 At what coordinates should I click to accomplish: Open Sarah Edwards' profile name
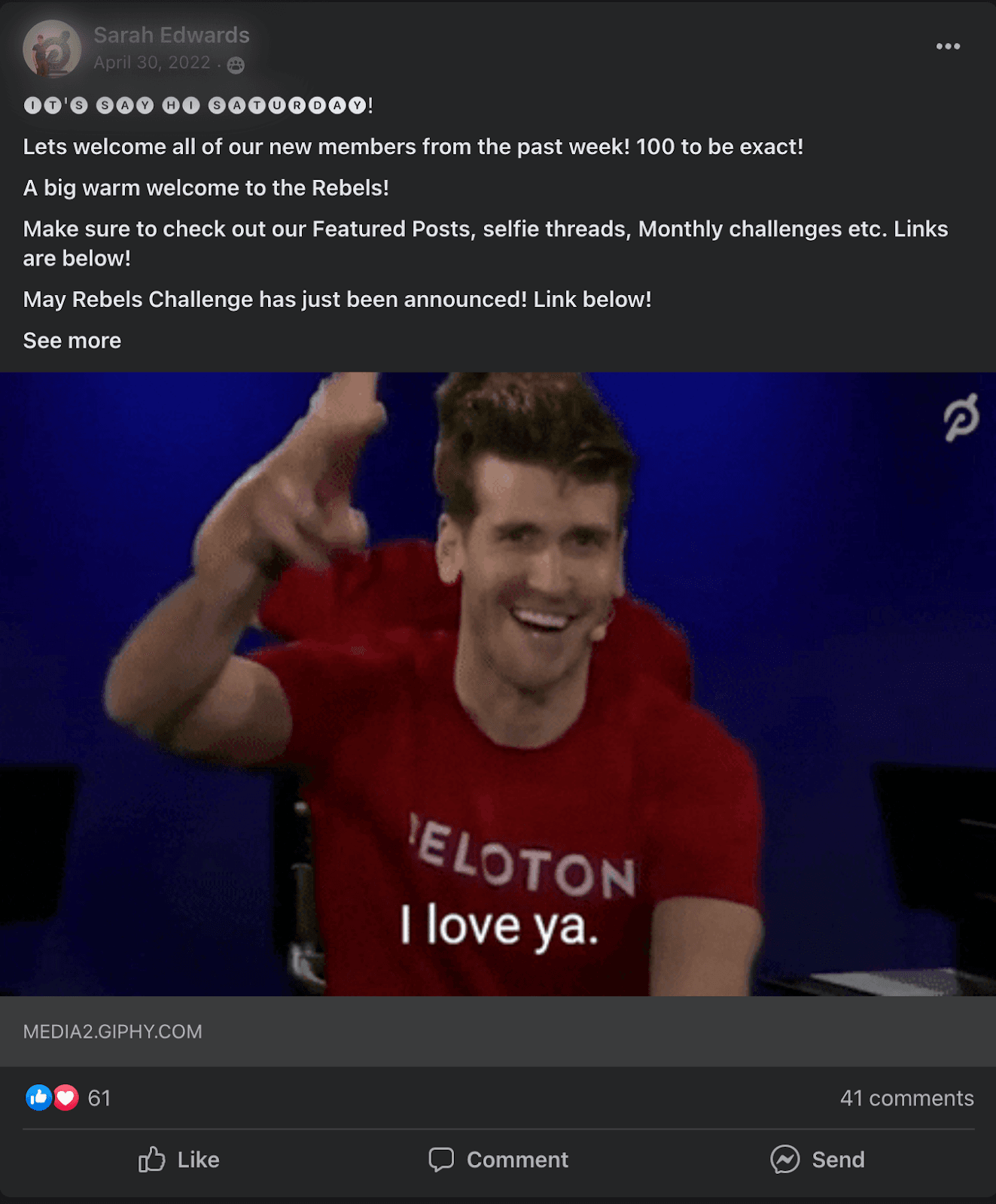(x=172, y=35)
